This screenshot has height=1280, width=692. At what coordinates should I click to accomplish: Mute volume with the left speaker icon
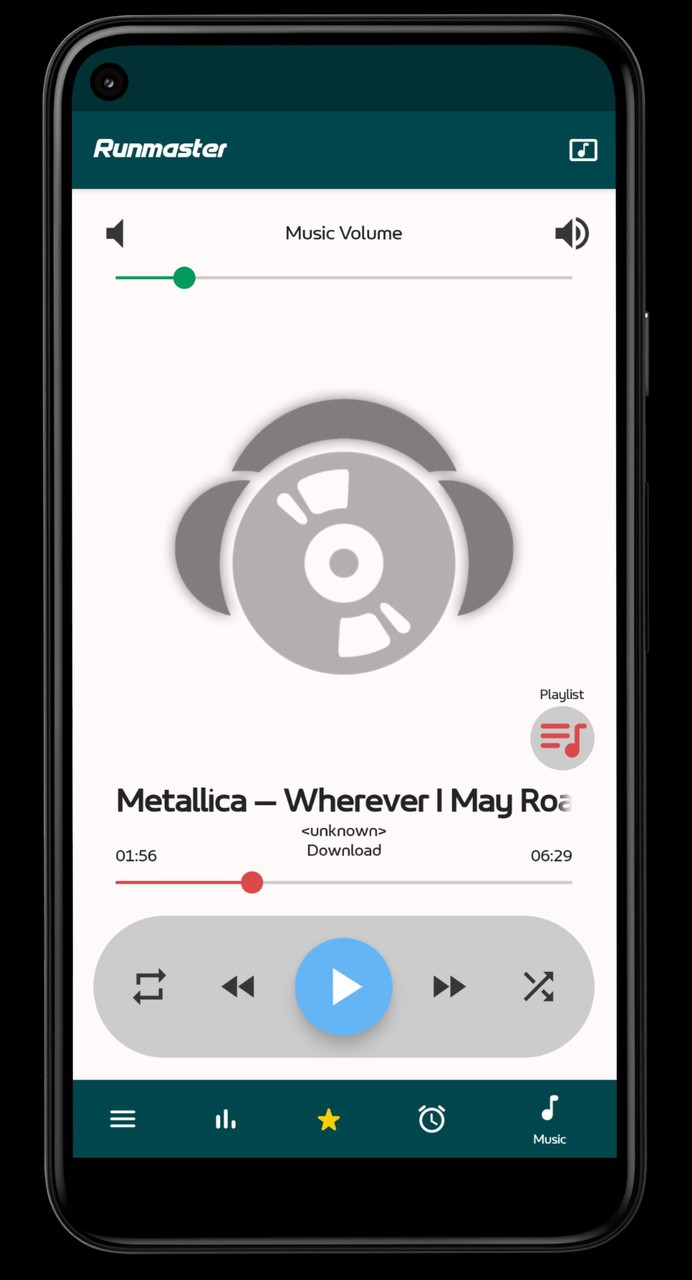tap(116, 234)
